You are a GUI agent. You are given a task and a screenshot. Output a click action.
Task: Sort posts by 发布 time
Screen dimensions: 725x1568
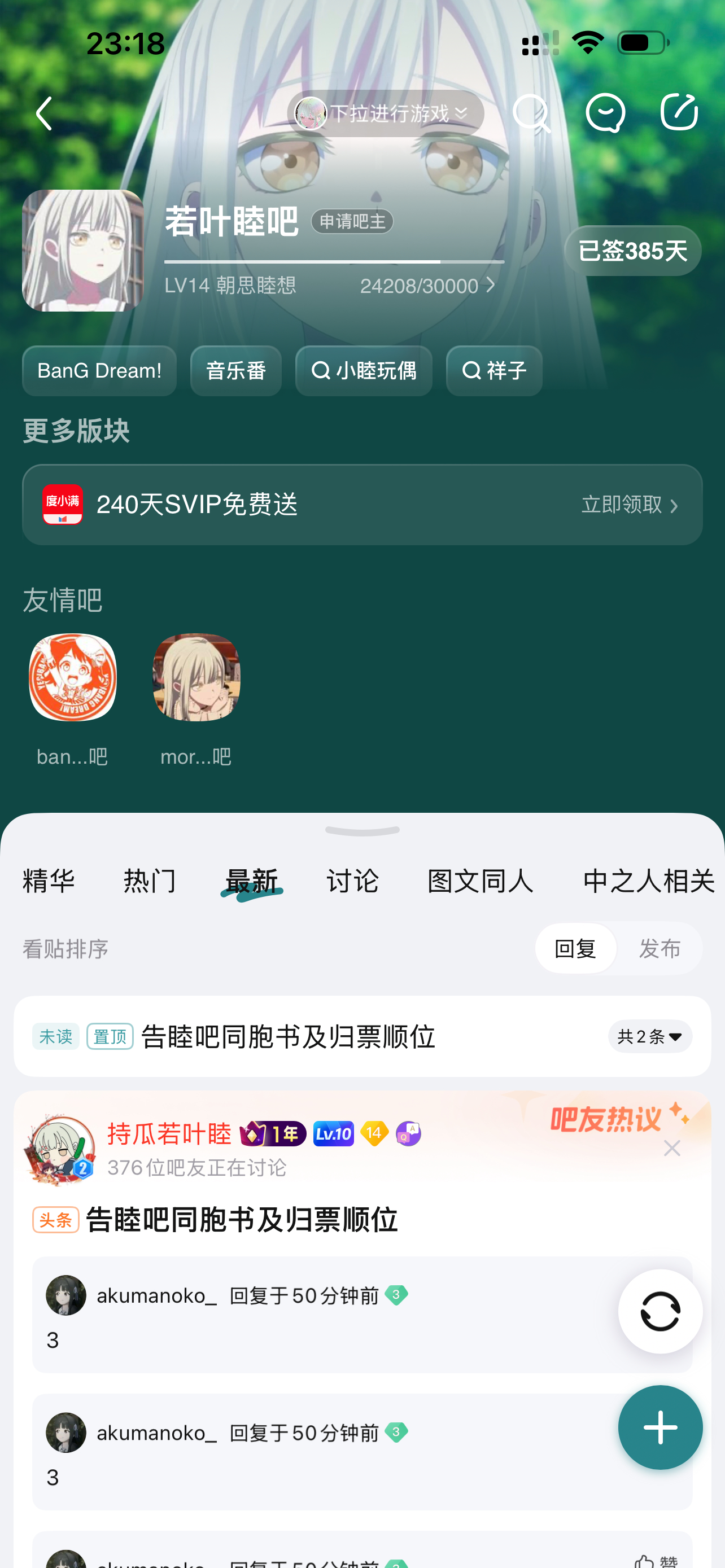[x=660, y=948]
